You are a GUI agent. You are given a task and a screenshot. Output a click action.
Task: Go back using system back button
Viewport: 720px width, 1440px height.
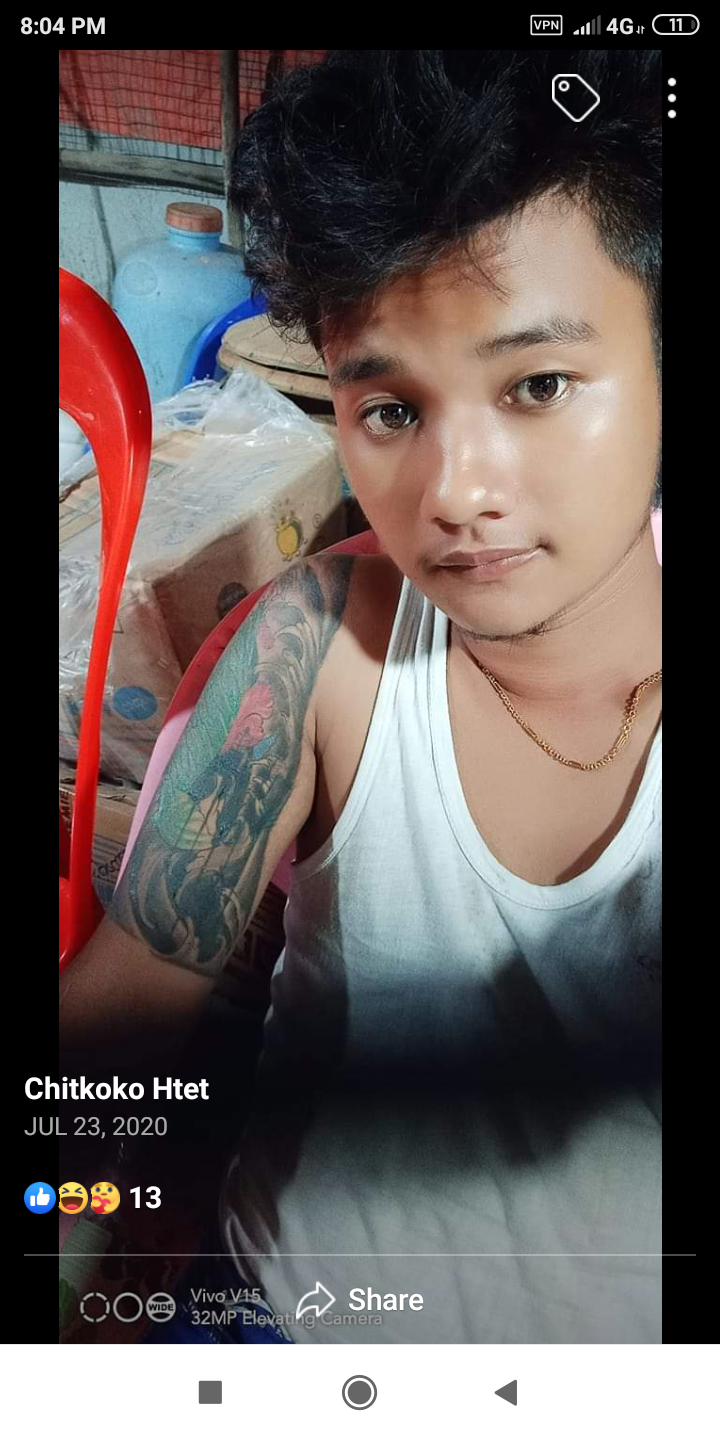506,1392
